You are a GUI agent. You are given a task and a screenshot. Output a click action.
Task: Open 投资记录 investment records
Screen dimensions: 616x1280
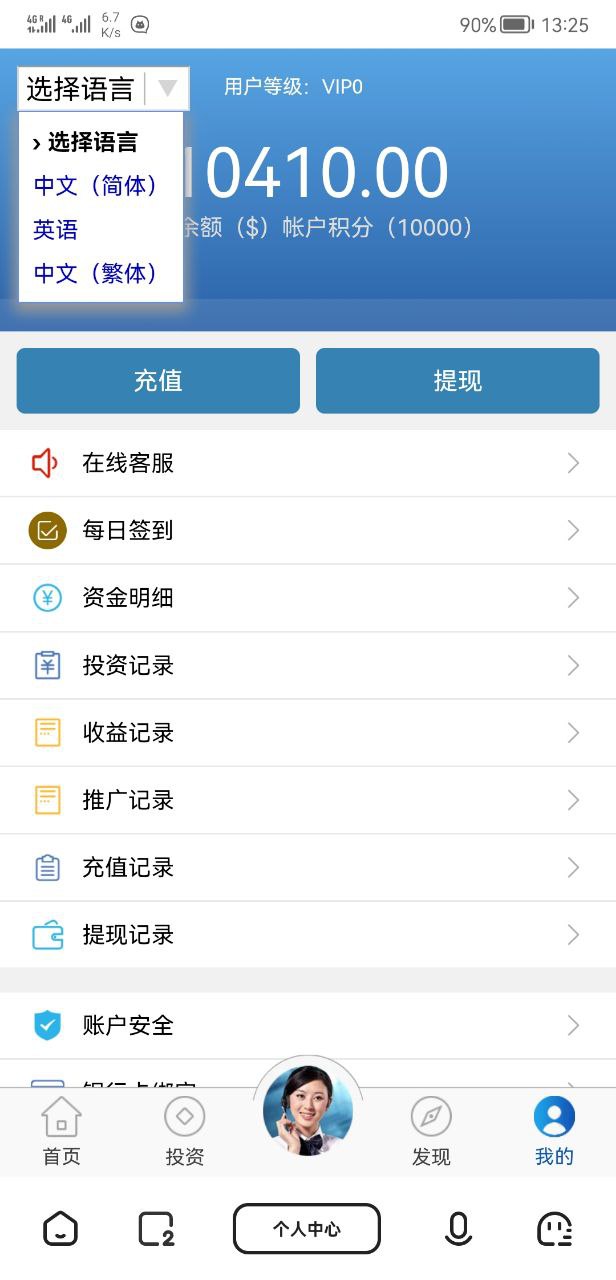tap(307, 665)
